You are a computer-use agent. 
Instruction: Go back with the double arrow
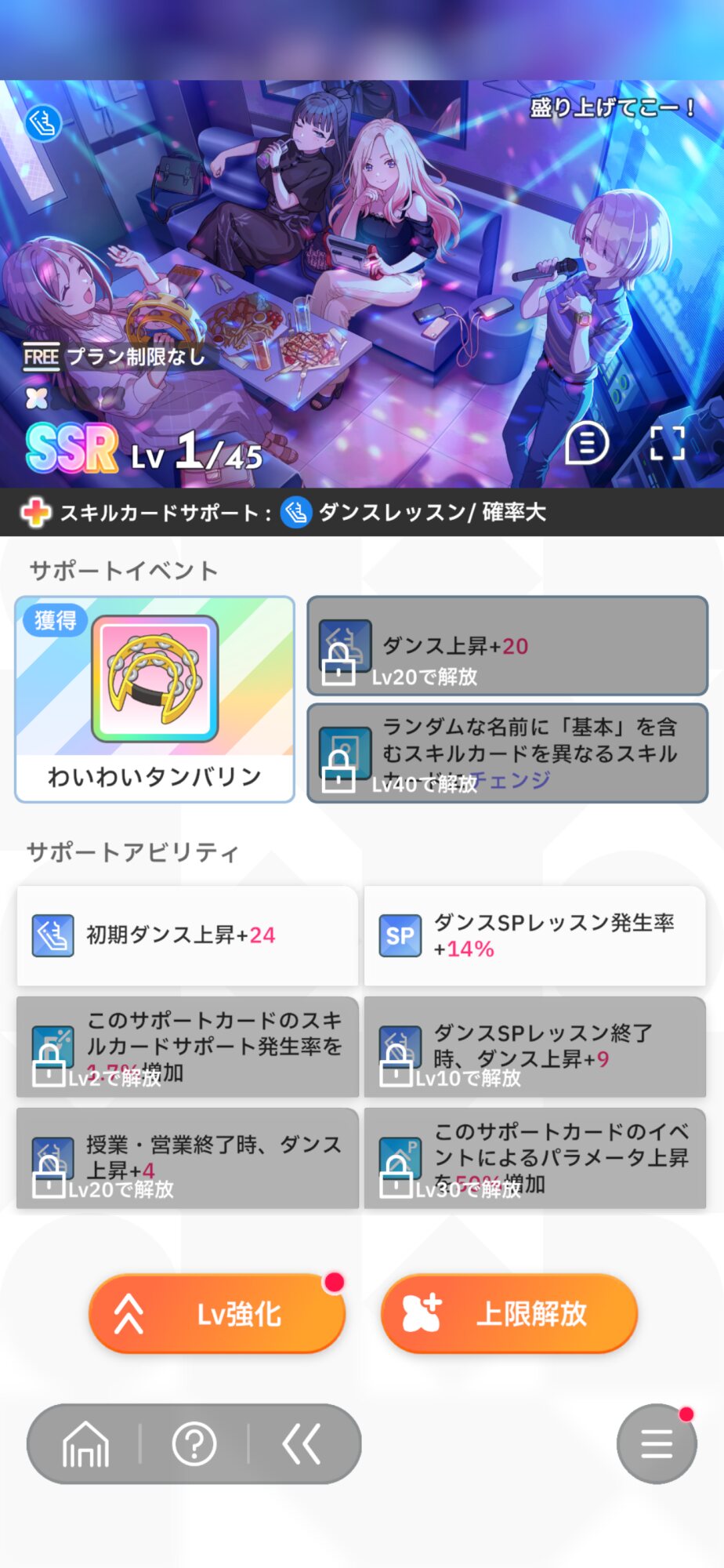[x=302, y=1444]
